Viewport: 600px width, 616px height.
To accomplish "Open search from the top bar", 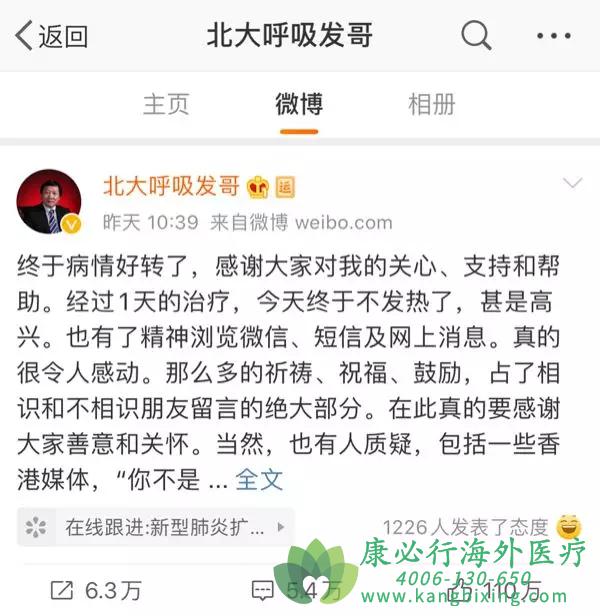I will pos(477,37).
